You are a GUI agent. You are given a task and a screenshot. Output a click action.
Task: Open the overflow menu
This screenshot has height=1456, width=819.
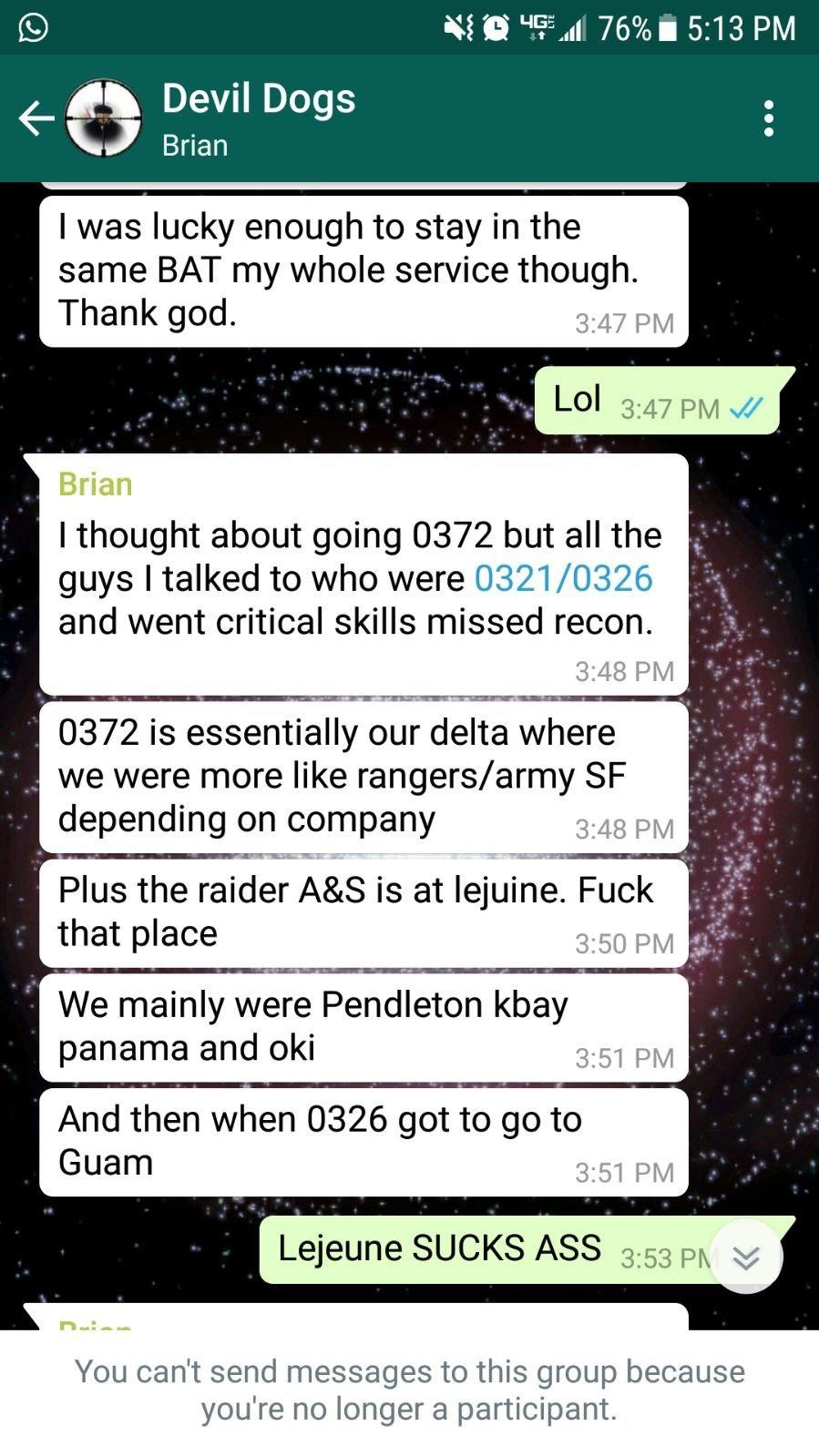tap(769, 118)
